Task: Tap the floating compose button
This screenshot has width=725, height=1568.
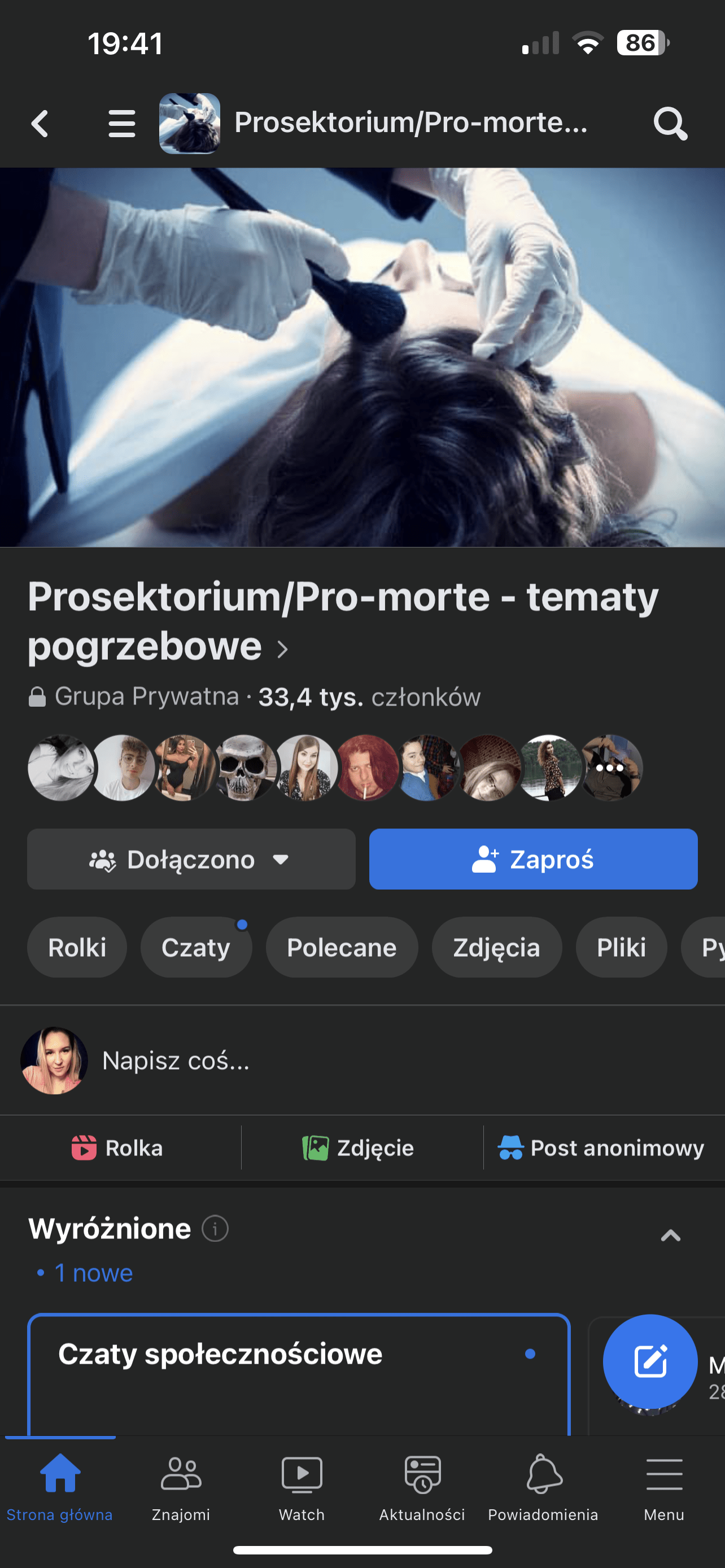Action: pyautogui.click(x=649, y=1361)
